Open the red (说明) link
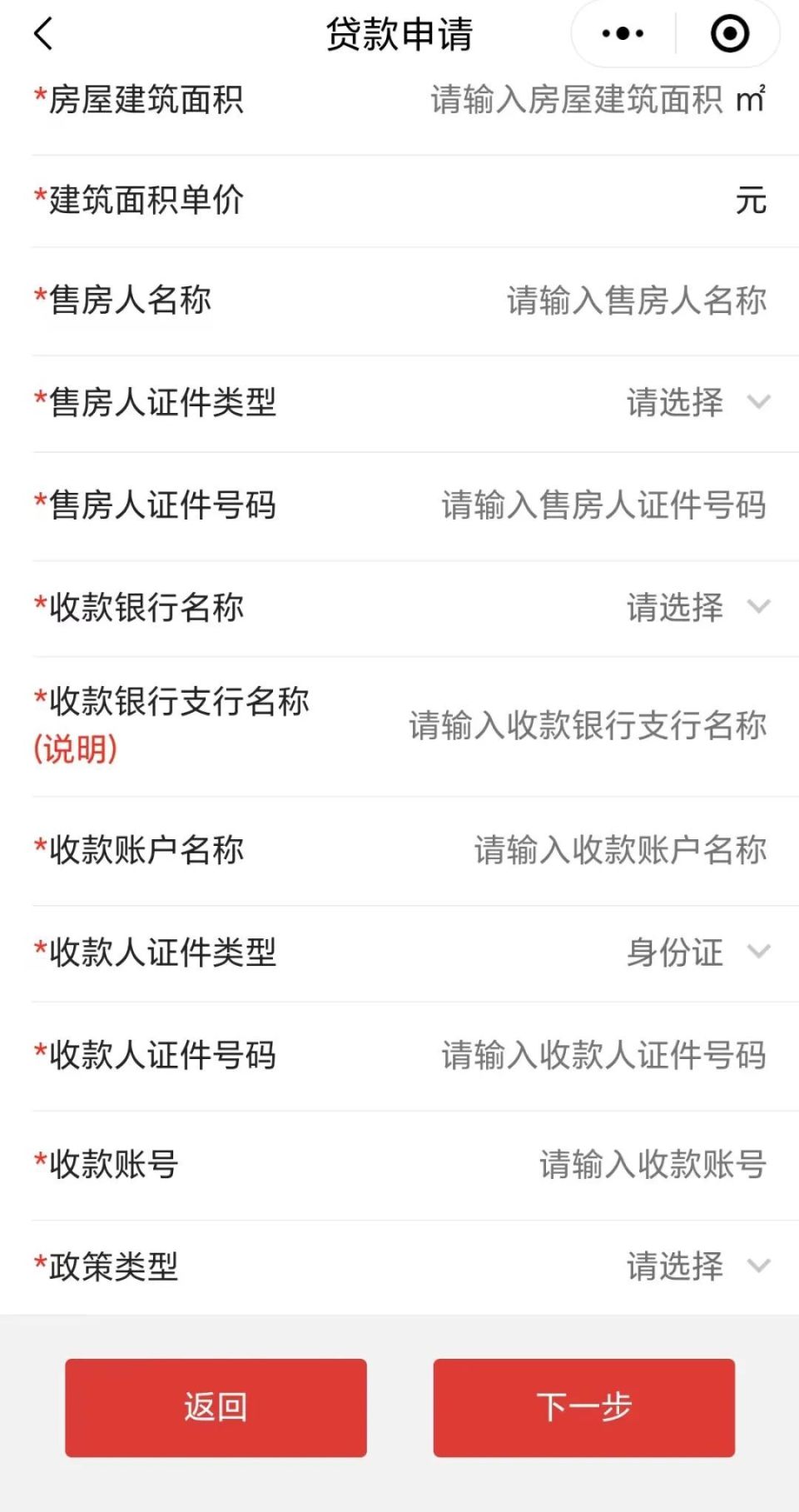 [x=75, y=749]
